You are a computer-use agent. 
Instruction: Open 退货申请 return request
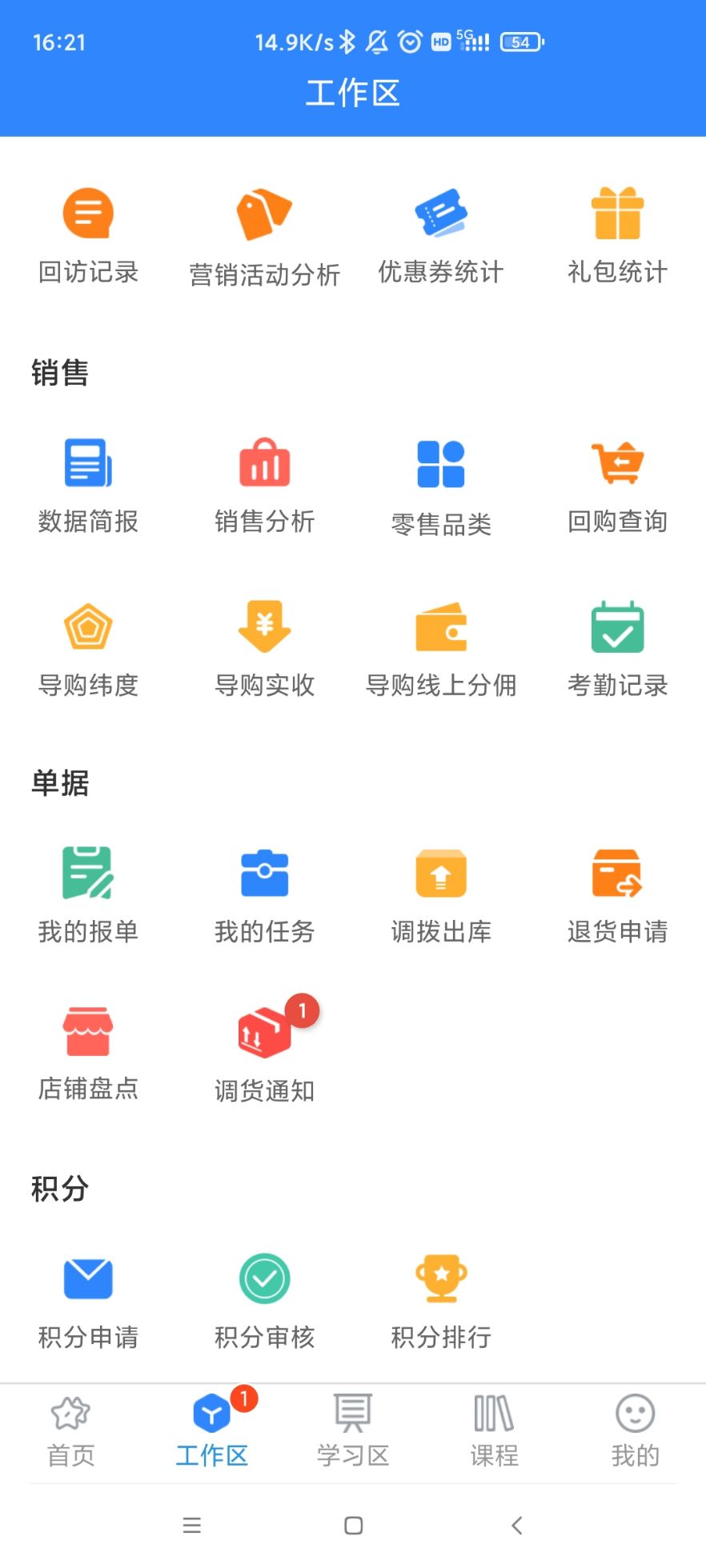coord(617,894)
